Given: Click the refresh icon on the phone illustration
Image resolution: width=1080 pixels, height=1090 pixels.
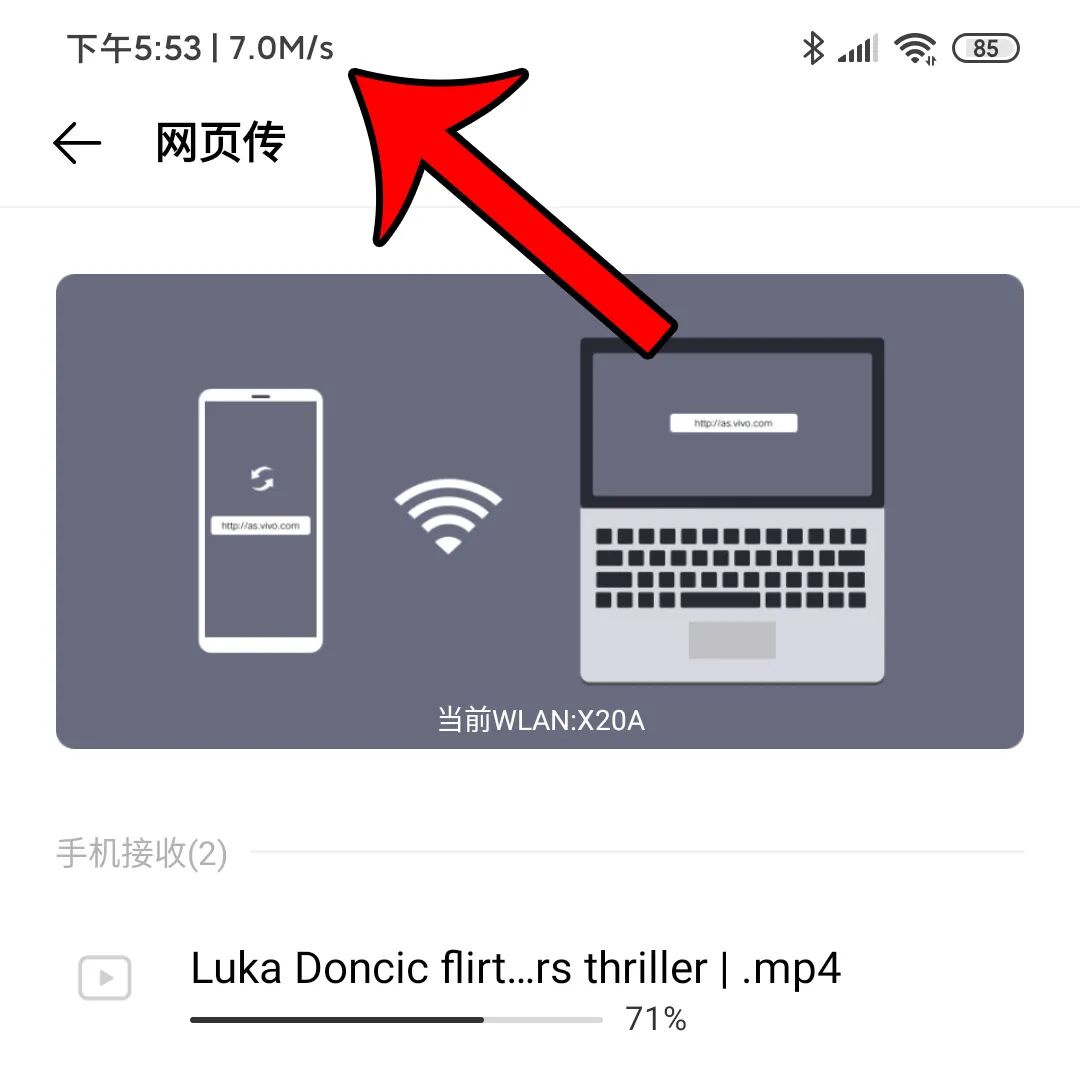Looking at the screenshot, I should pyautogui.click(x=261, y=480).
